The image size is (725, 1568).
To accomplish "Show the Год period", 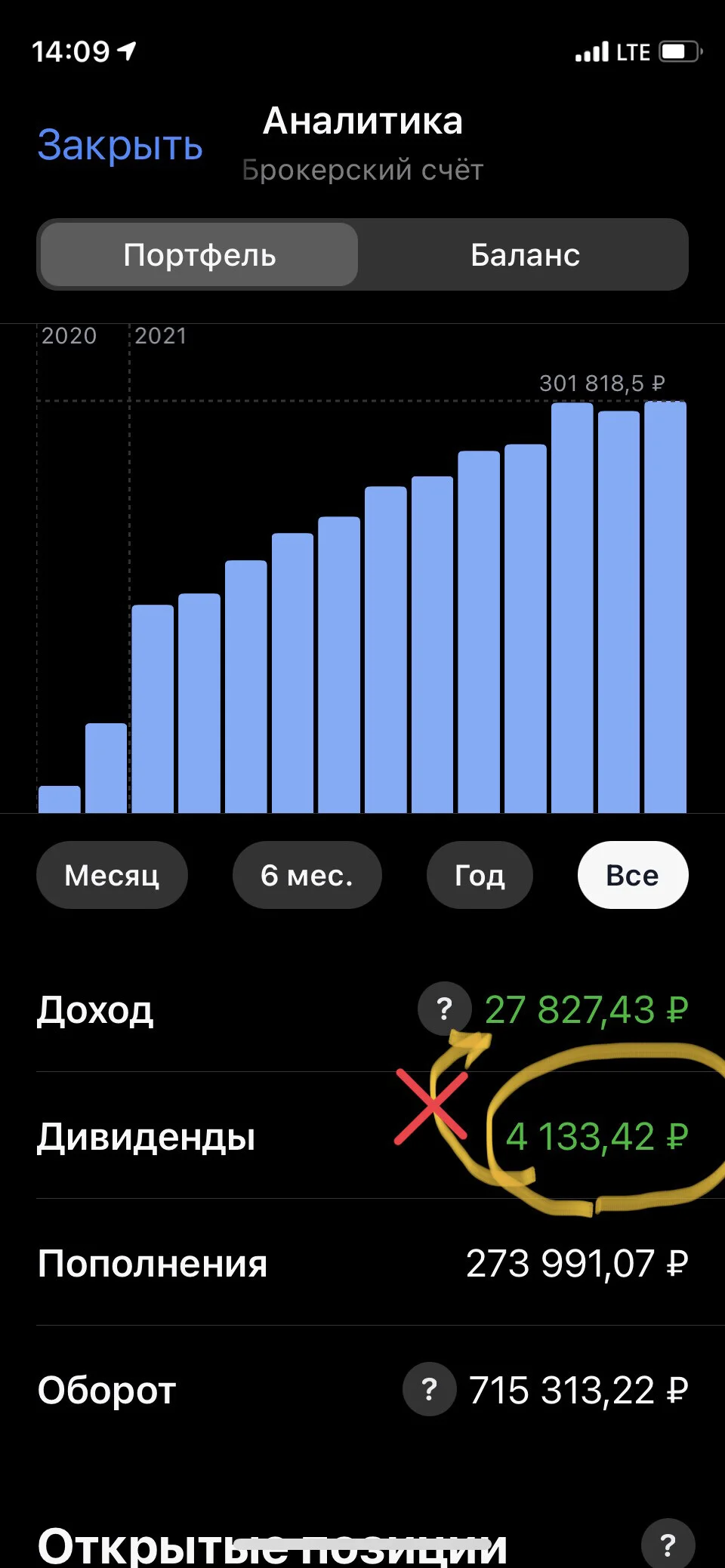I will (480, 875).
